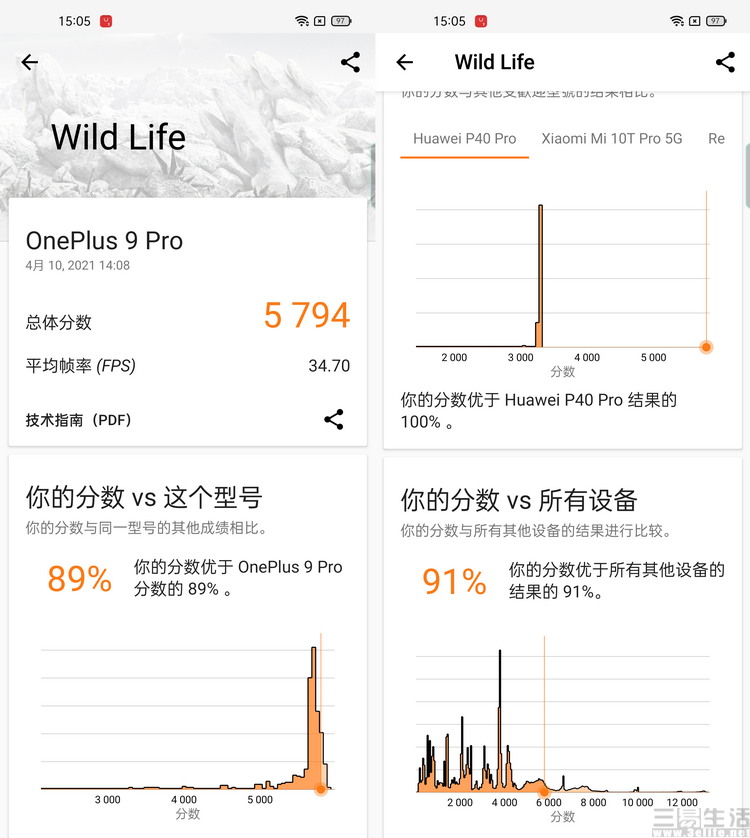Image resolution: width=750 pixels, height=838 pixels.
Task: Open the 技术指南（PDF） technical guide
Action: [78, 420]
